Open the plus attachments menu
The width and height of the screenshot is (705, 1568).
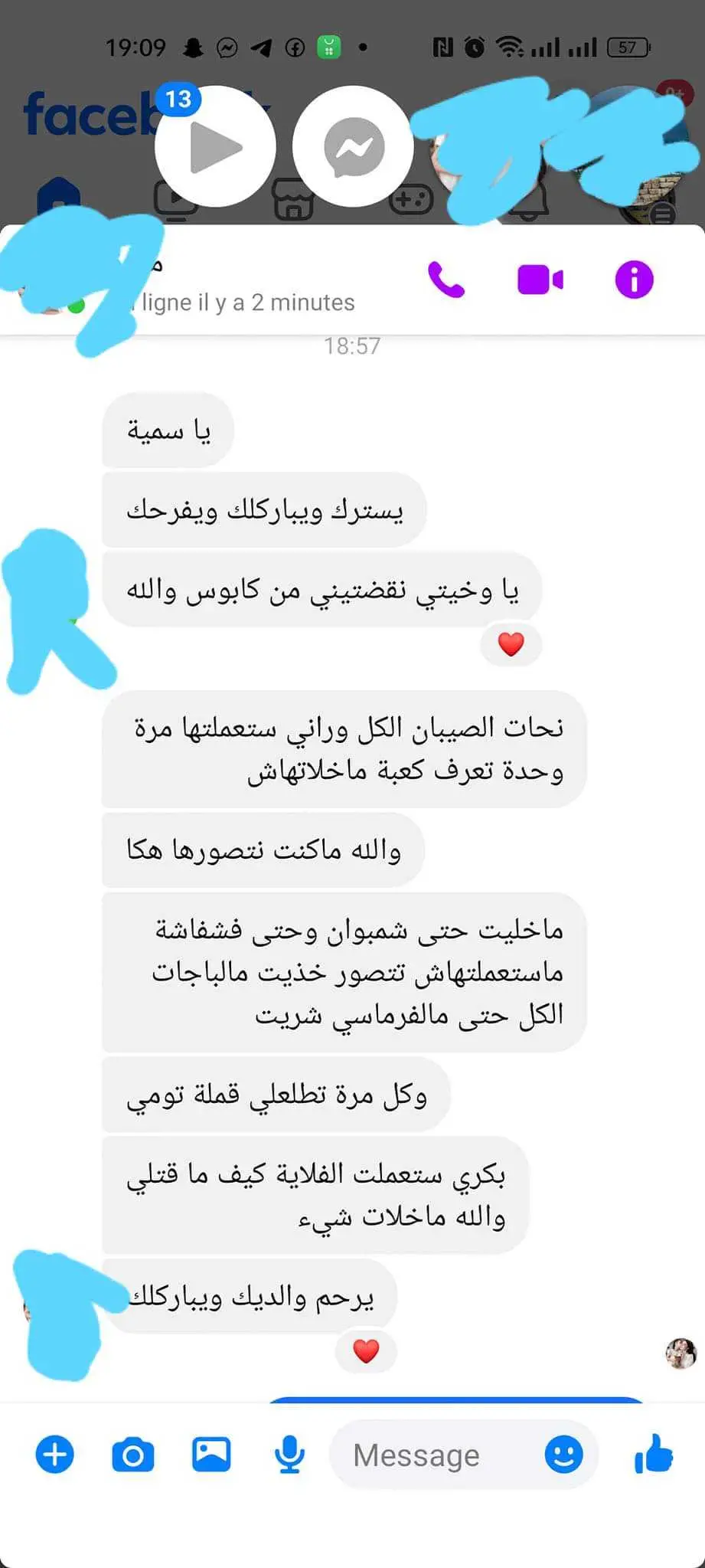pyautogui.click(x=55, y=1455)
